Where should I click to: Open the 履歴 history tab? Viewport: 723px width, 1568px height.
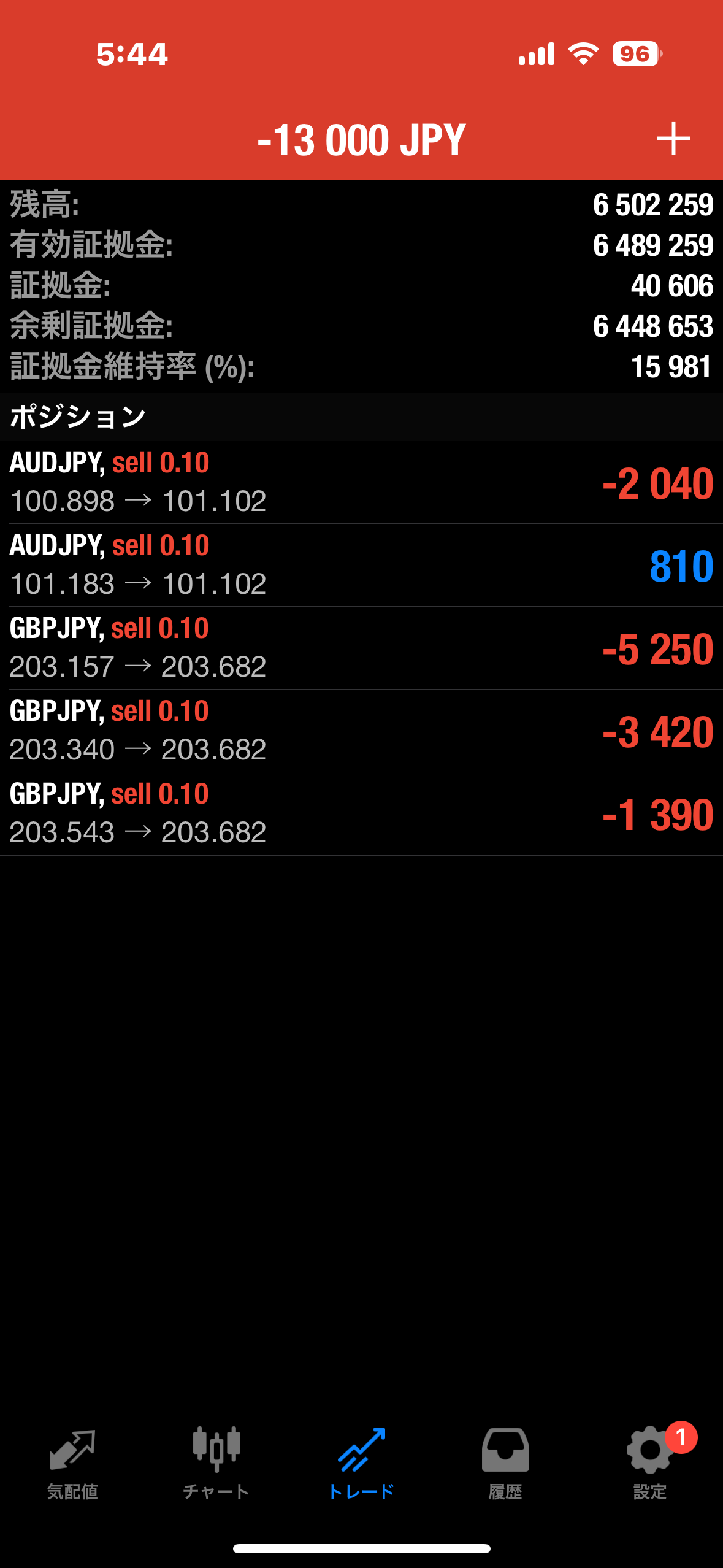coord(505,1463)
